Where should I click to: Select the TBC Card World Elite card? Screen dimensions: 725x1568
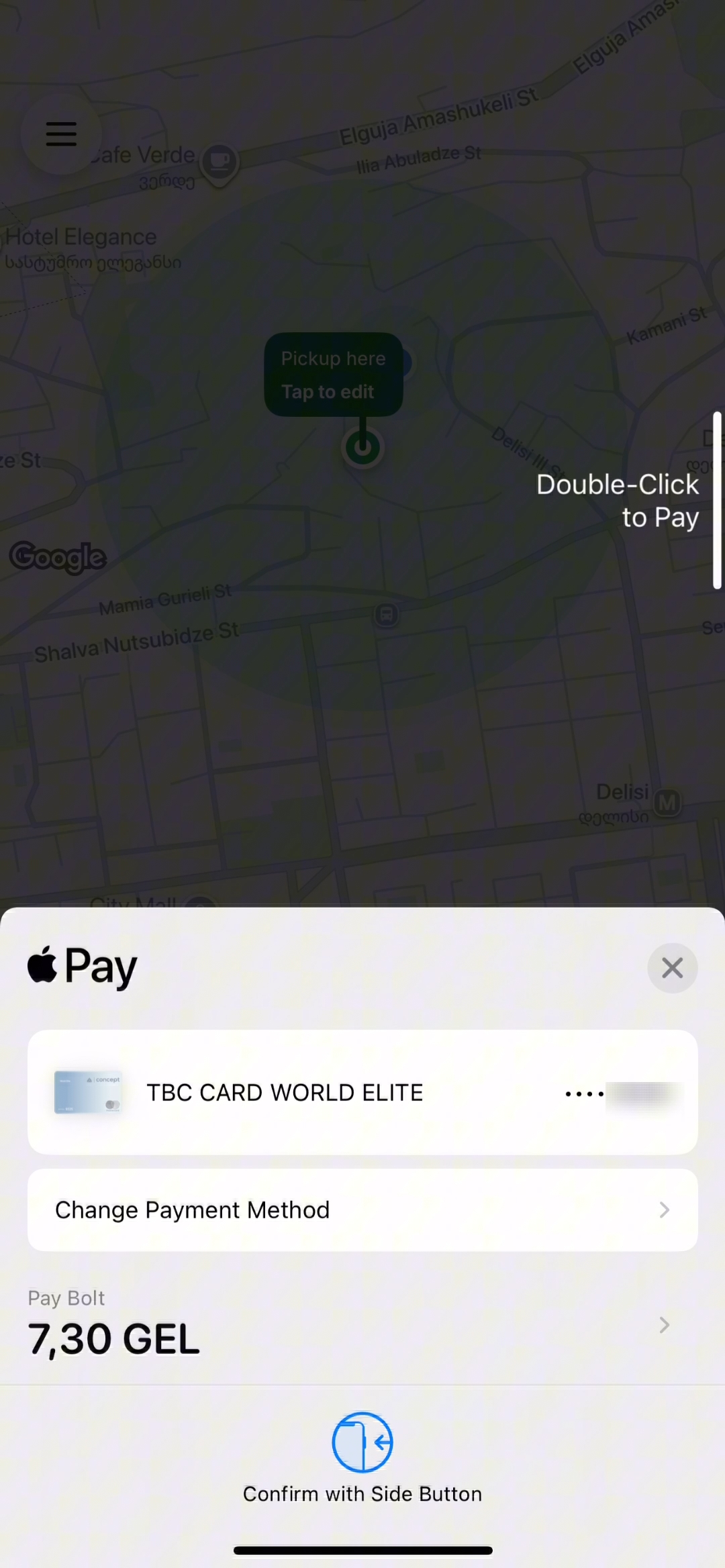pos(362,1092)
